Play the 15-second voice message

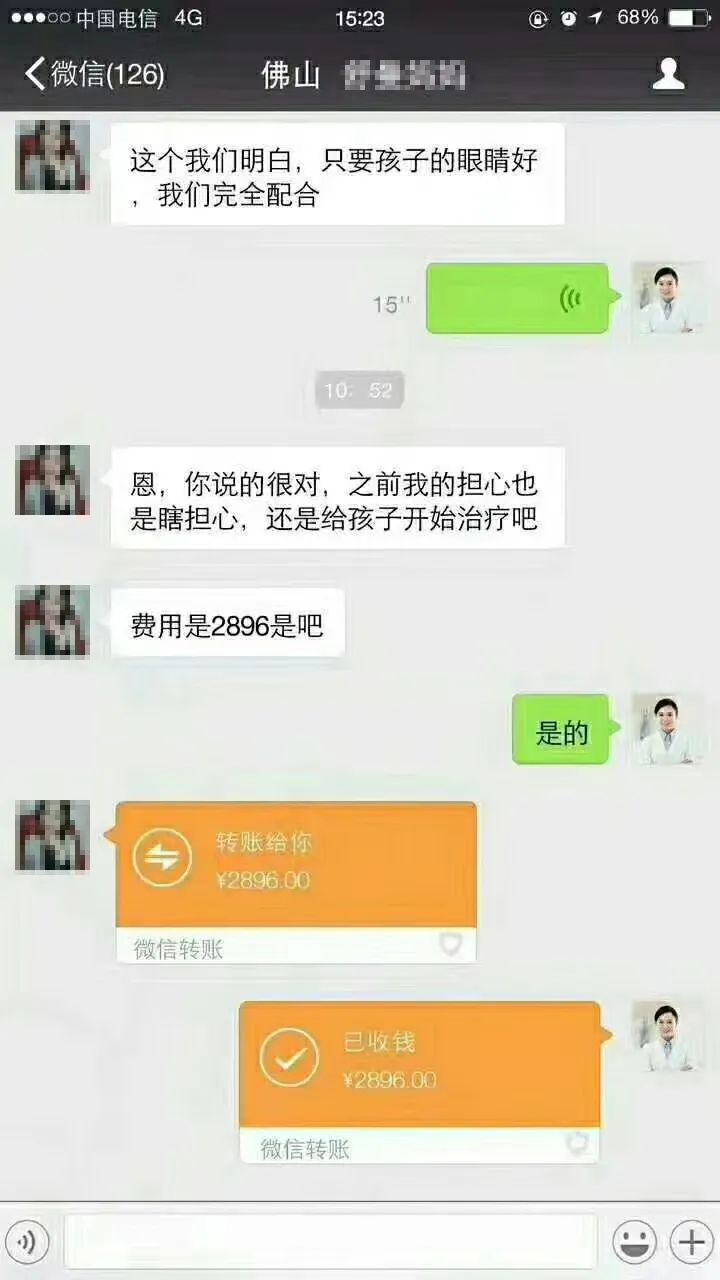pos(517,298)
